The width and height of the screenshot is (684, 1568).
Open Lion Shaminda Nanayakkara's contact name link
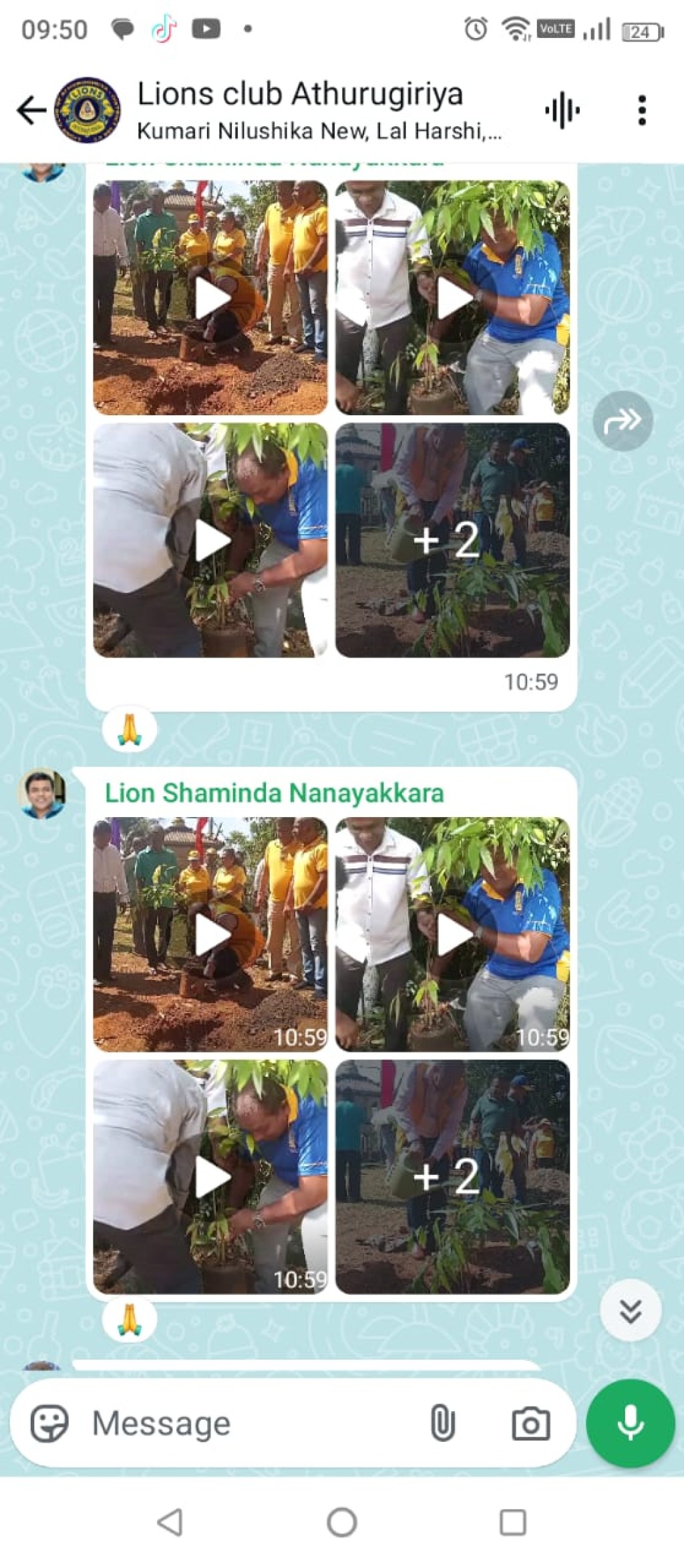coord(275,793)
